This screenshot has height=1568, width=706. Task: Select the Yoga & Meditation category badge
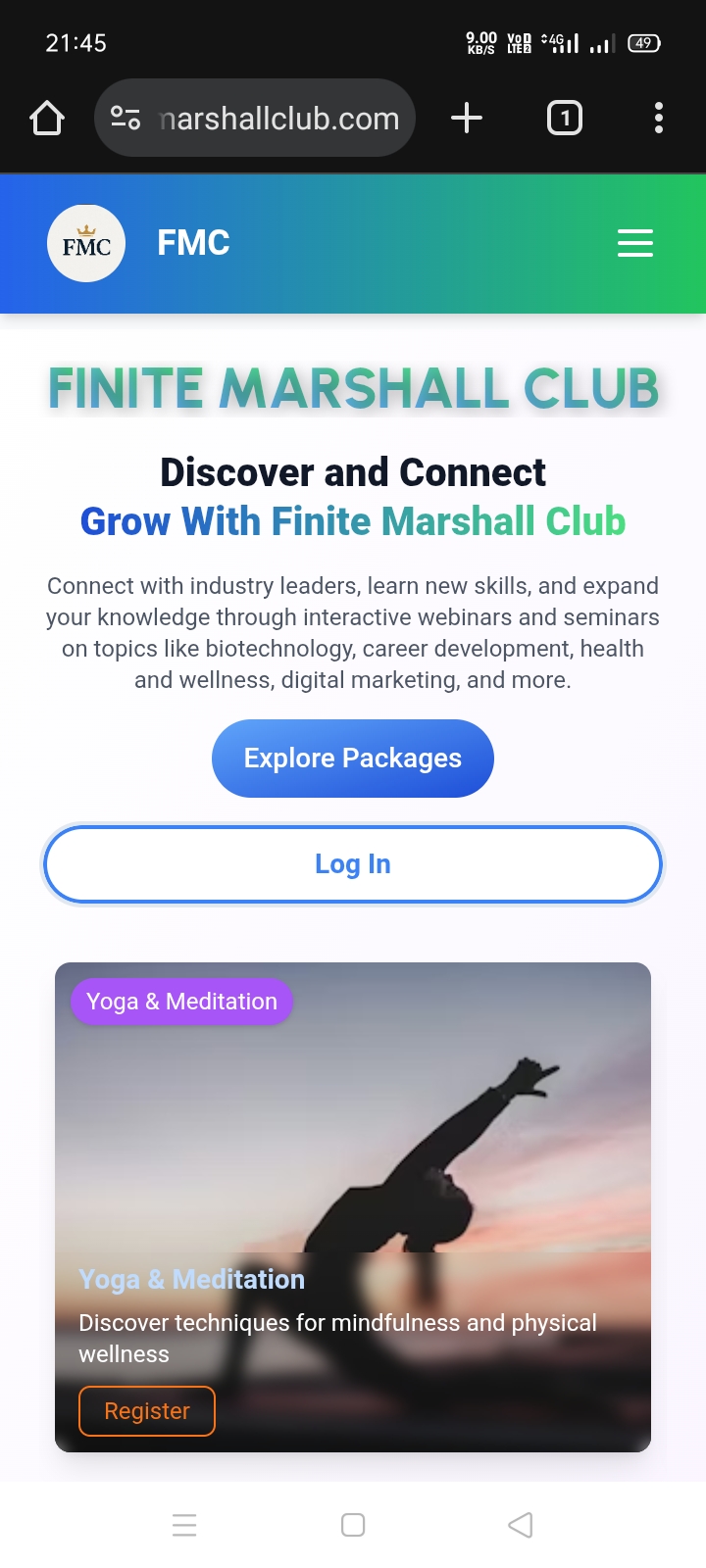181,1002
